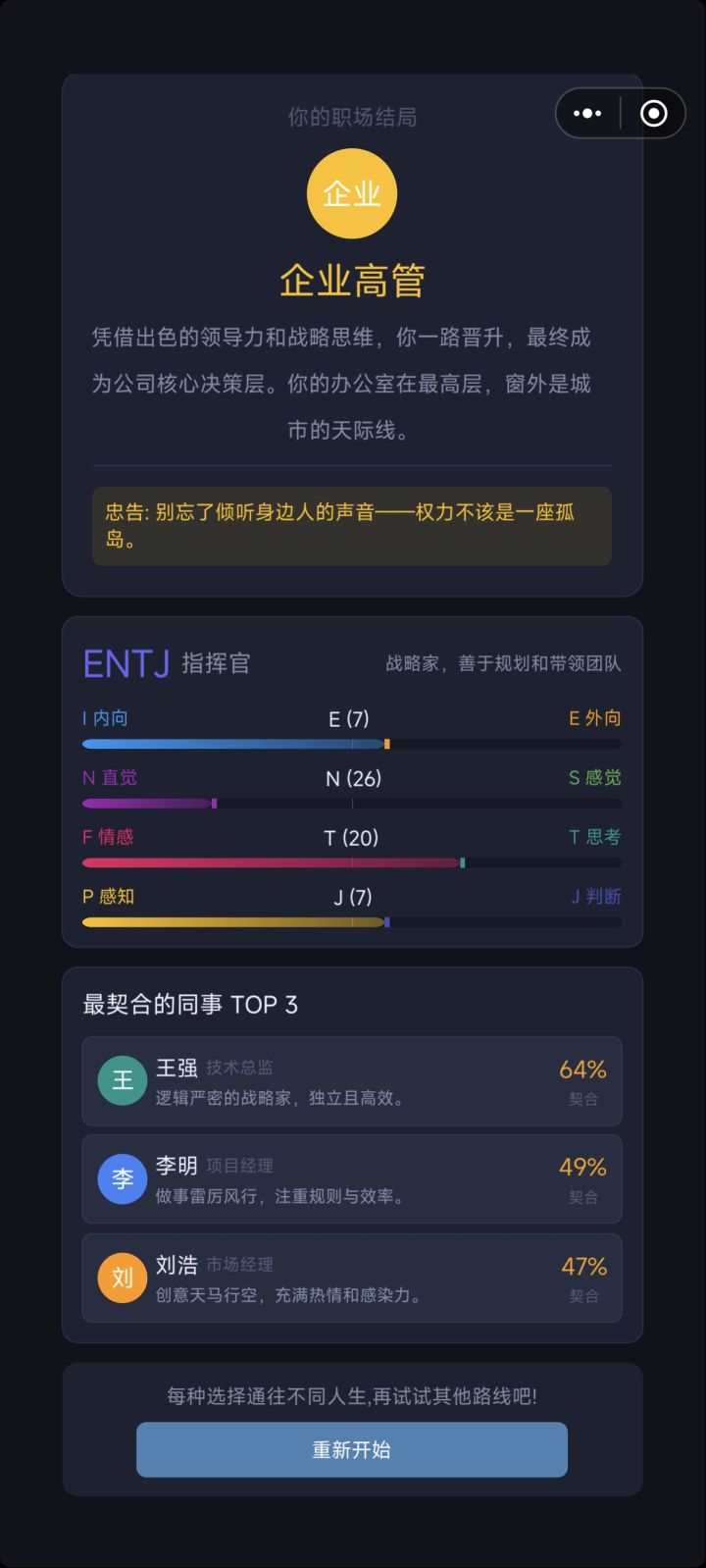706x1568 pixels.
Task: Select 李明's blue avatar icon
Action: click(x=122, y=1178)
